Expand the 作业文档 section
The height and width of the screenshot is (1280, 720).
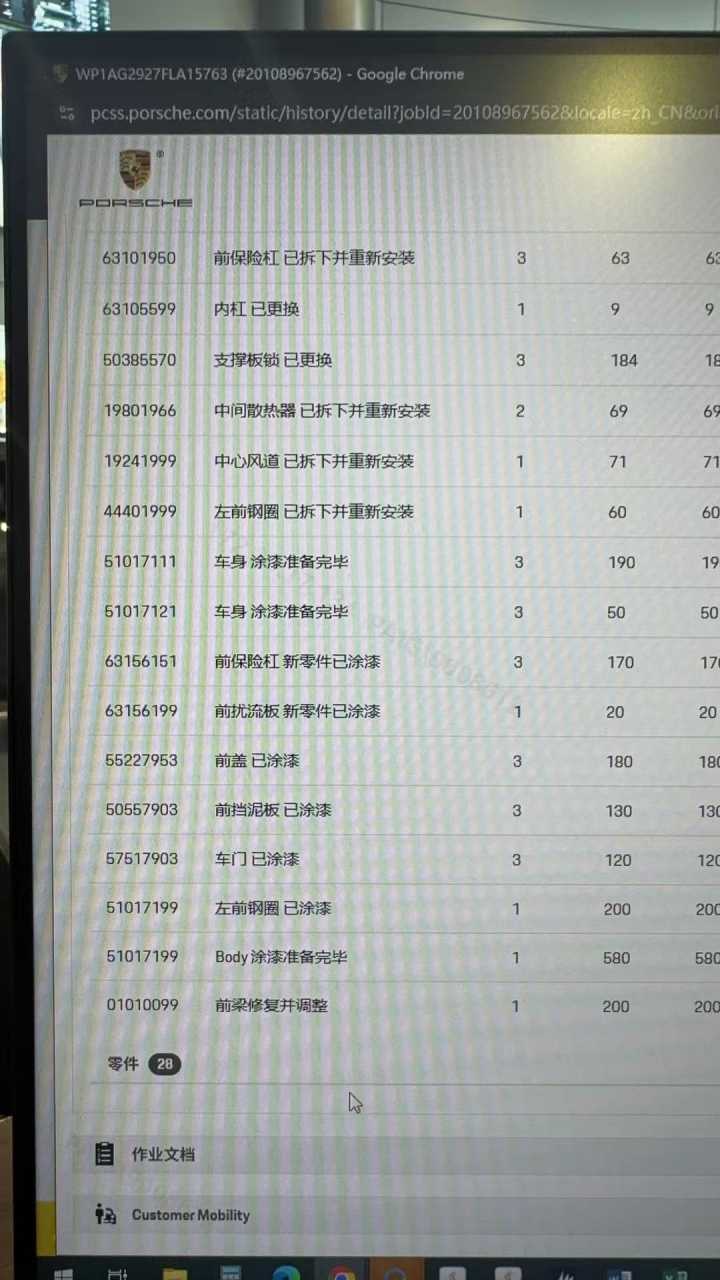tap(396, 1155)
